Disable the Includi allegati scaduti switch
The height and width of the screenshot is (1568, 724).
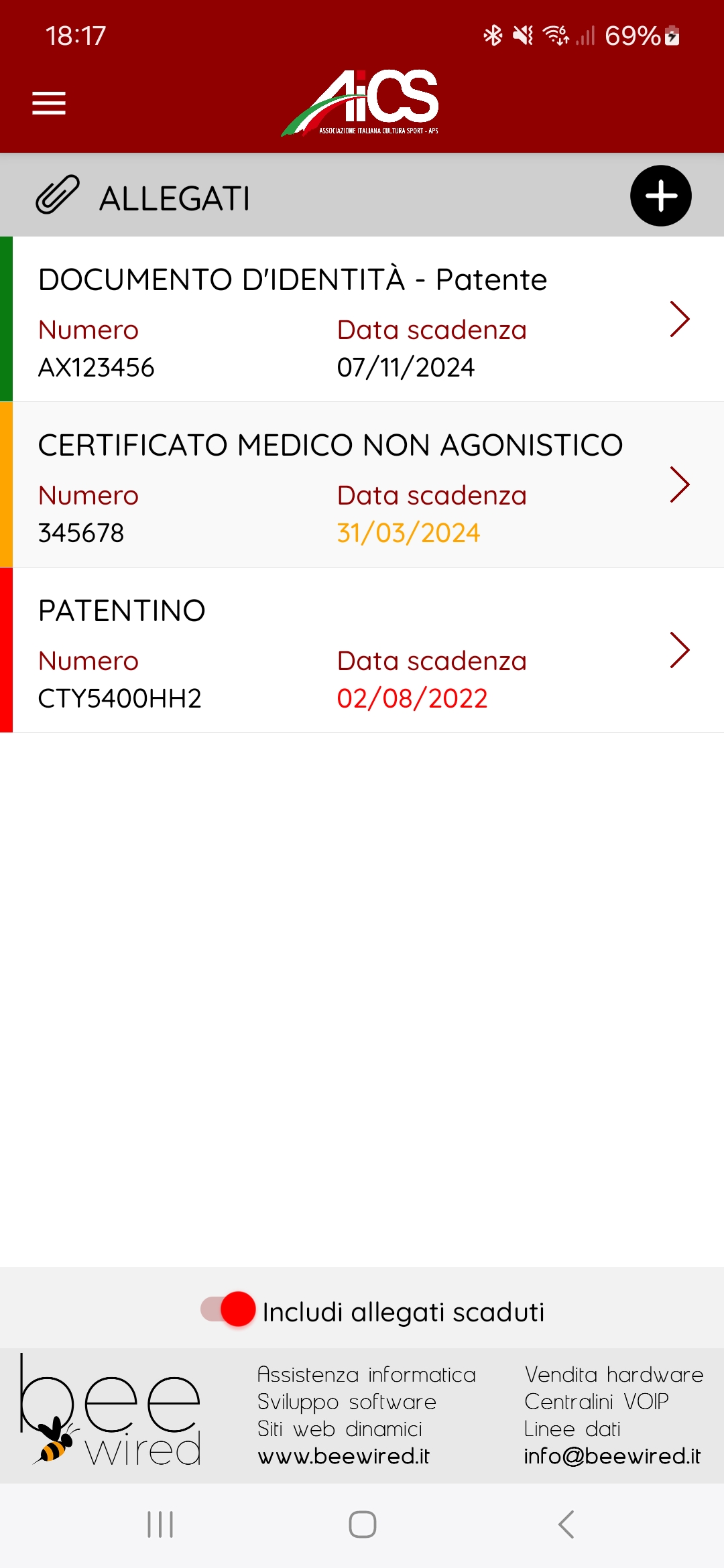coord(229,1309)
